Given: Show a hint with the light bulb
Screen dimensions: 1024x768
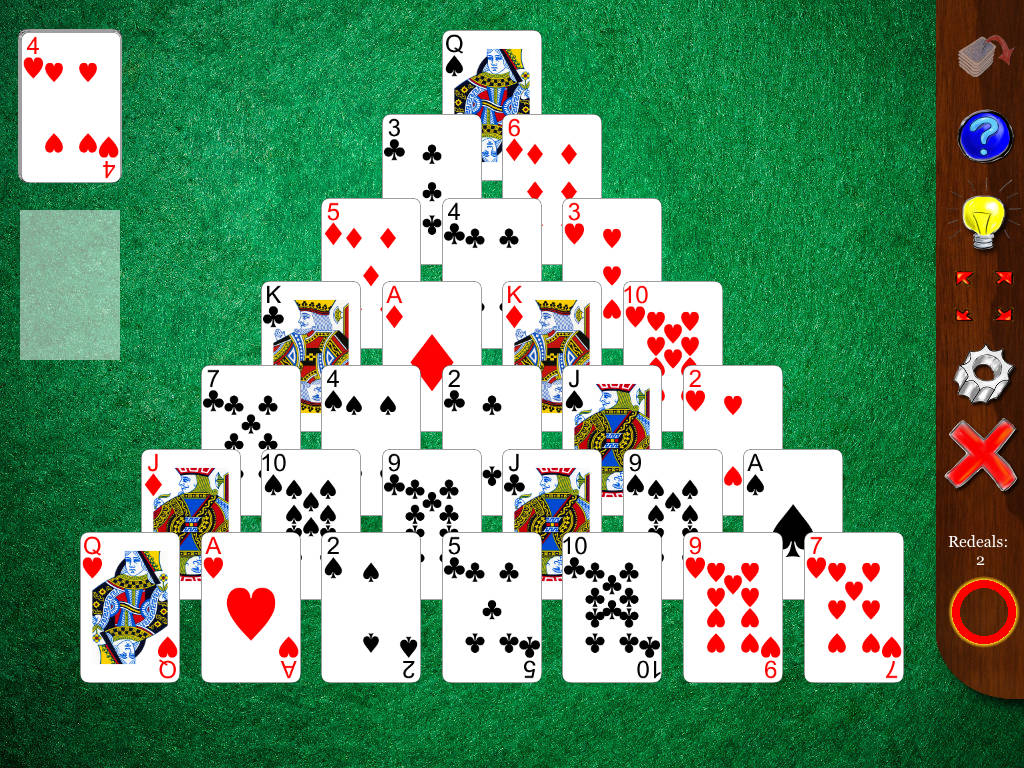Looking at the screenshot, I should coord(983,220).
